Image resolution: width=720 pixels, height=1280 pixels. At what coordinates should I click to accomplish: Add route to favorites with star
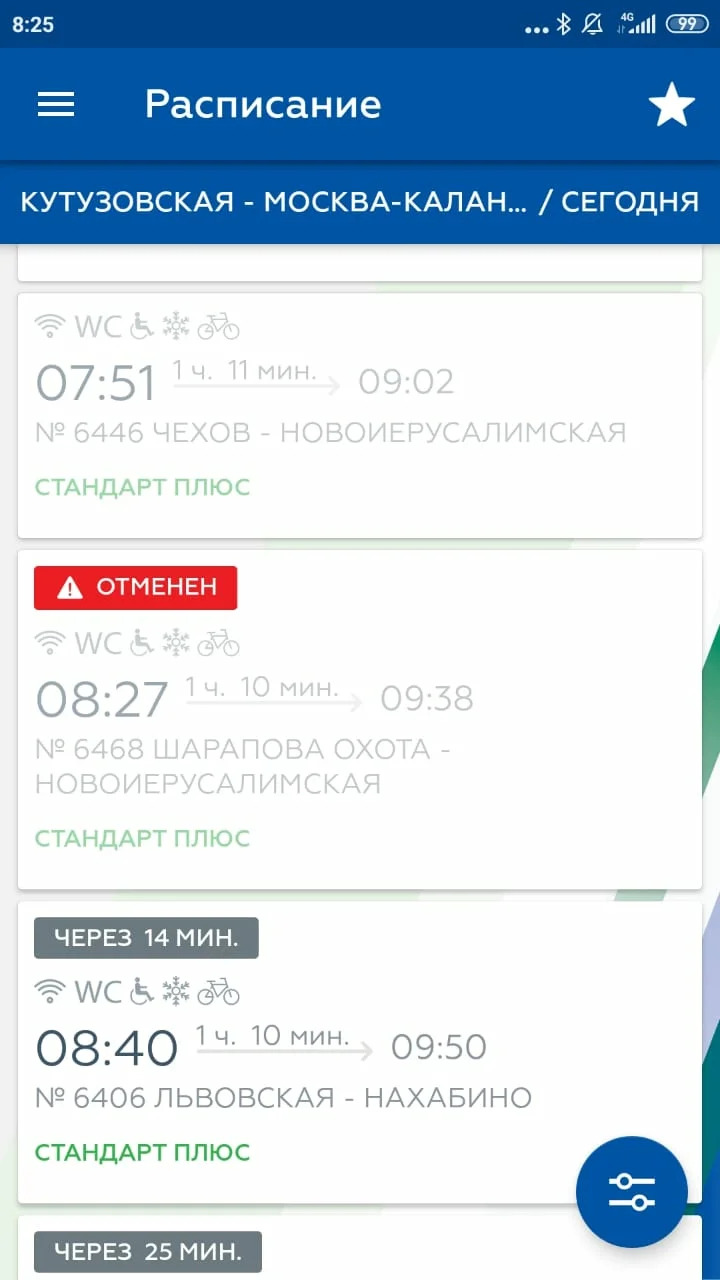(671, 105)
